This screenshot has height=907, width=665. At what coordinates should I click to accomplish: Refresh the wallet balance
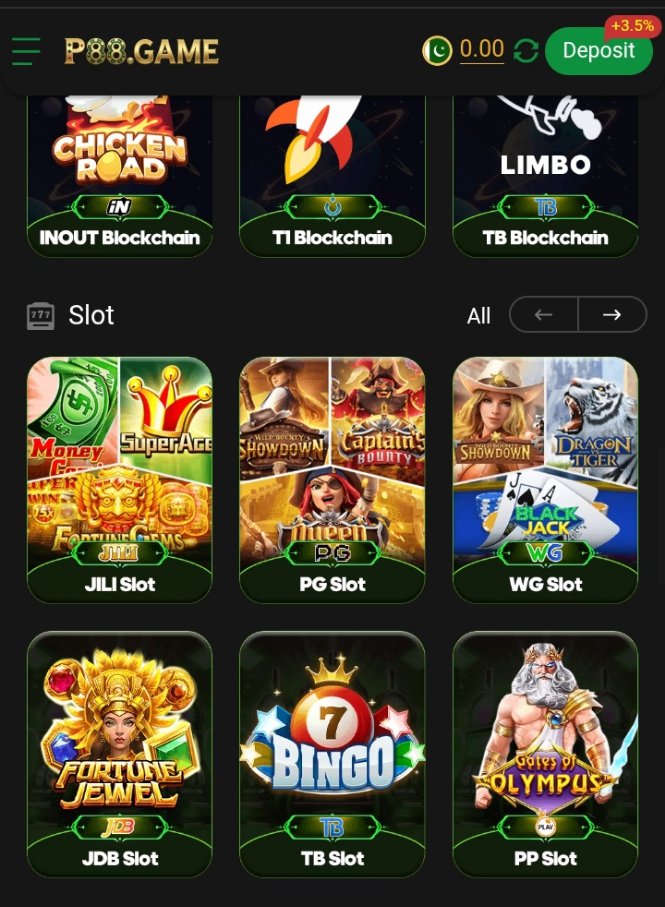click(526, 51)
